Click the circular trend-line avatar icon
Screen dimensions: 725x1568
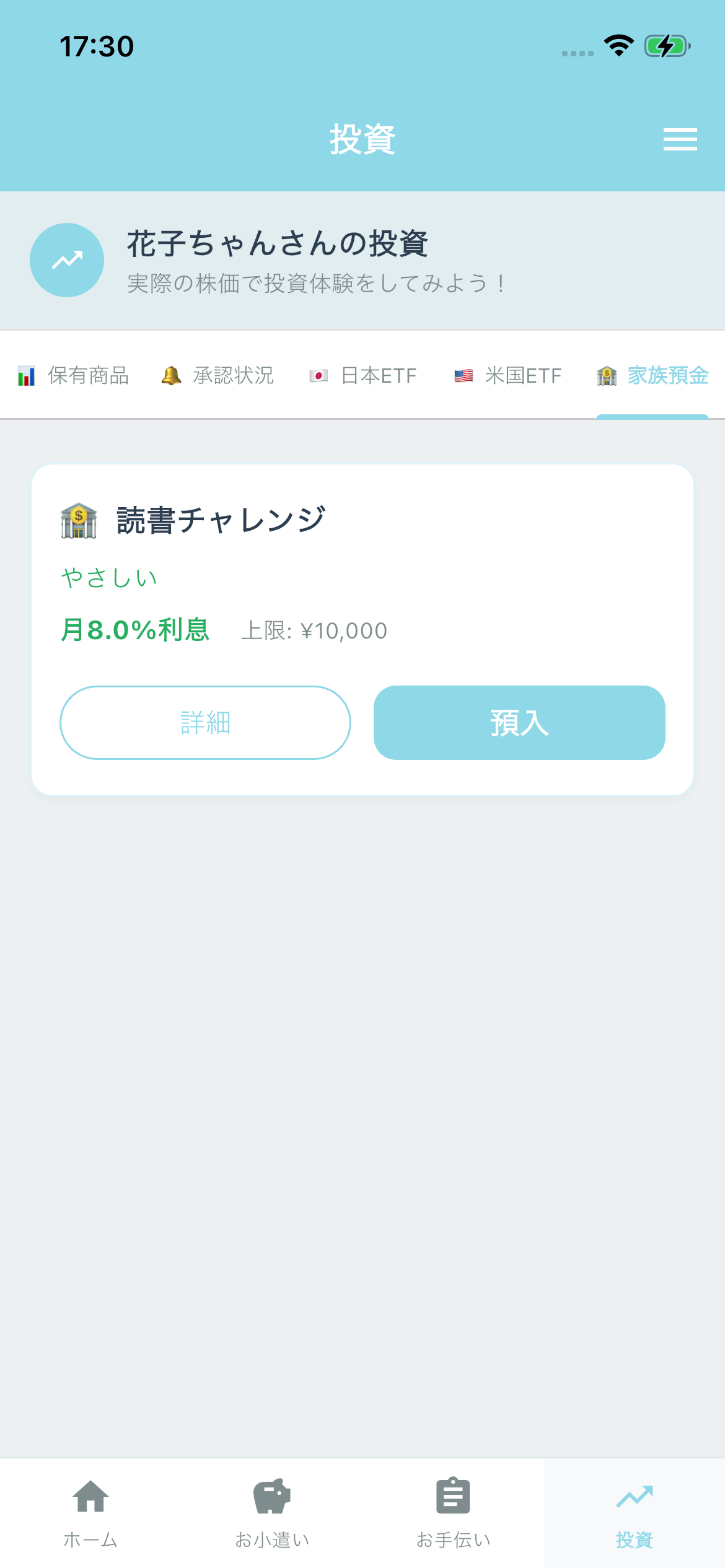point(66,260)
